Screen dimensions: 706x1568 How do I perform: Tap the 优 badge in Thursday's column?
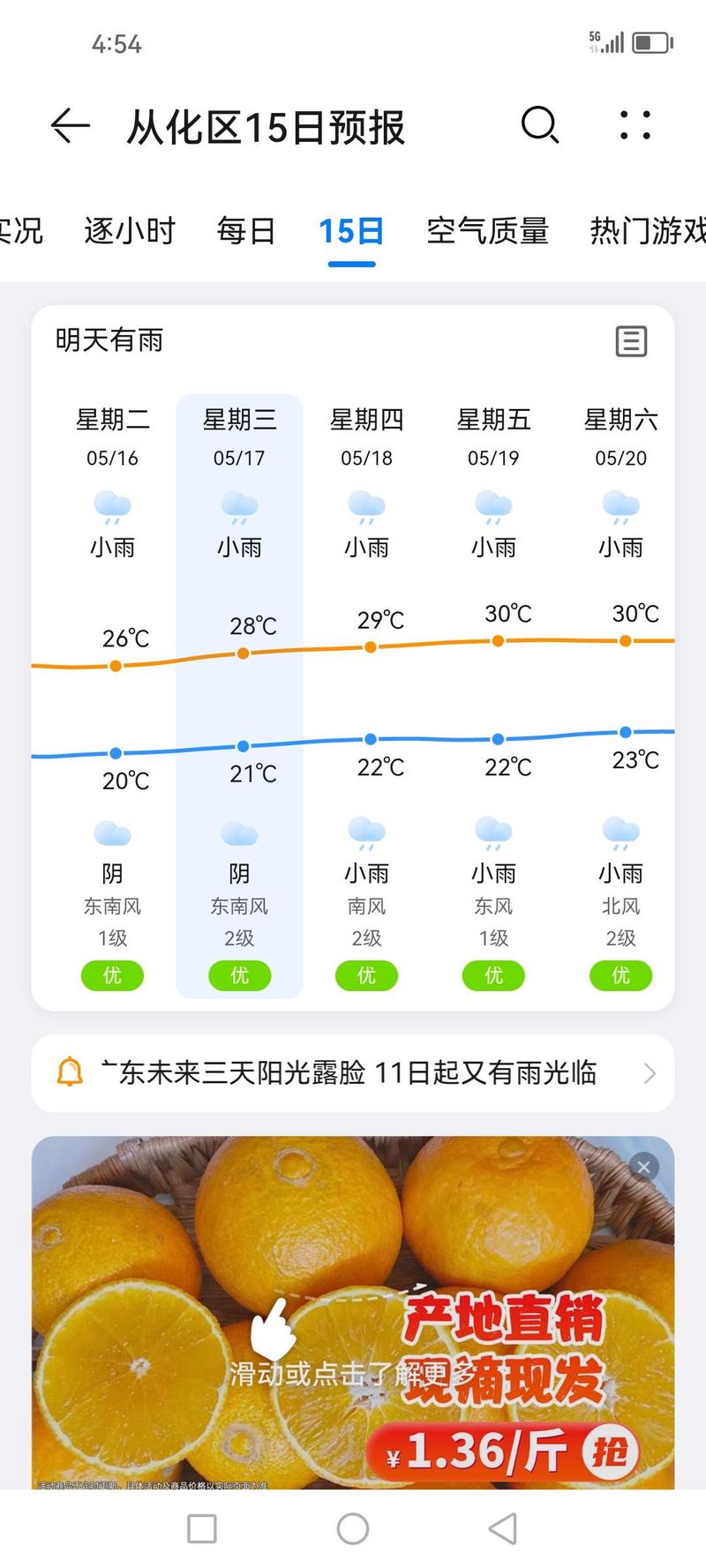pyautogui.click(x=366, y=975)
